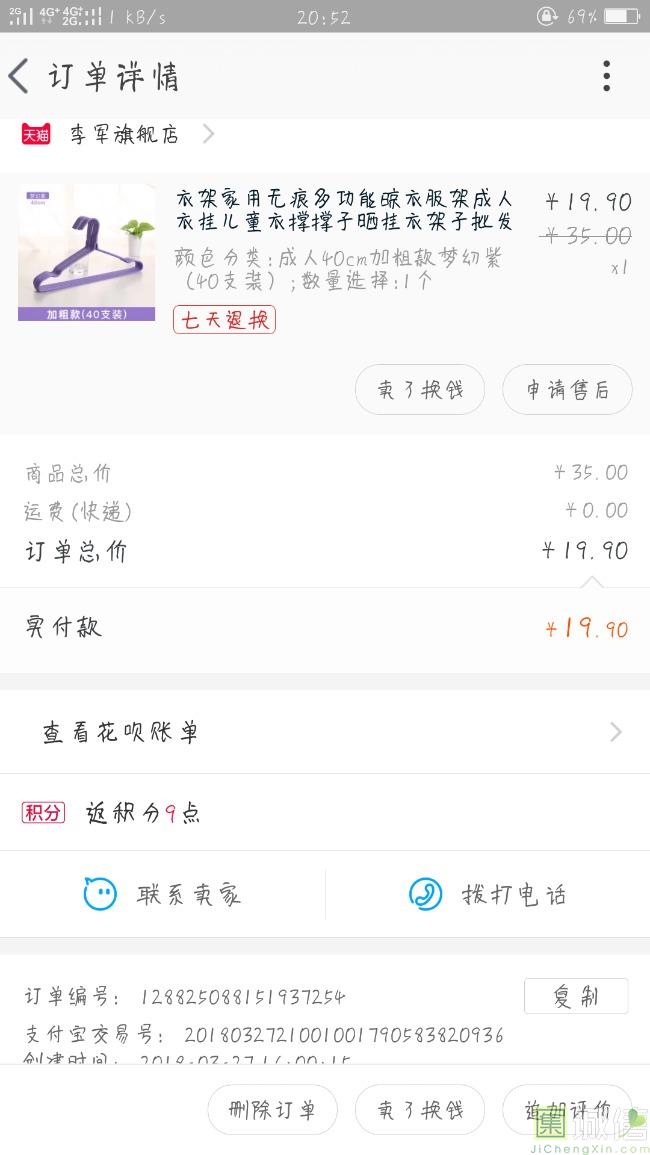Call the seller with 拨打电话

487,894
